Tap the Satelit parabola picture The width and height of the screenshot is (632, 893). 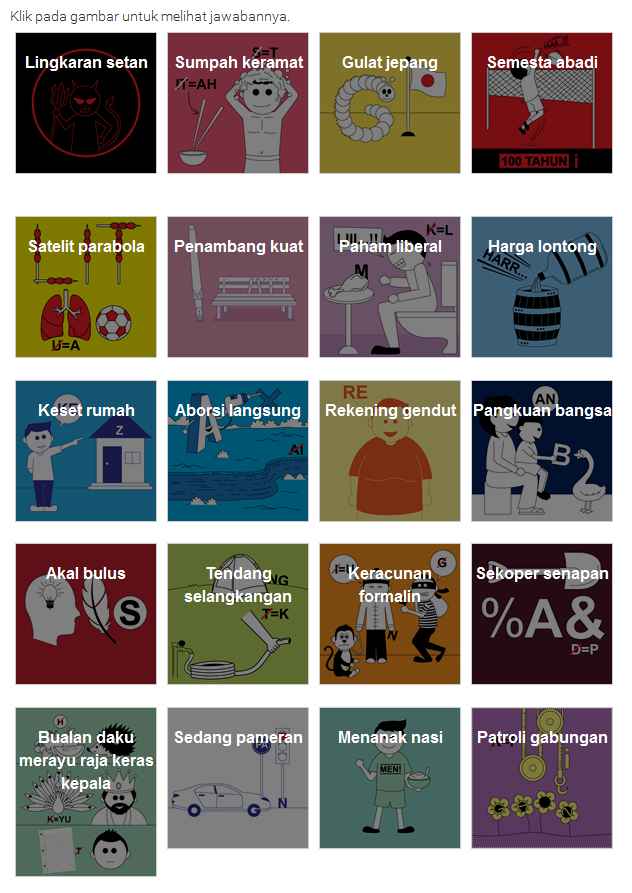[x=86, y=287]
